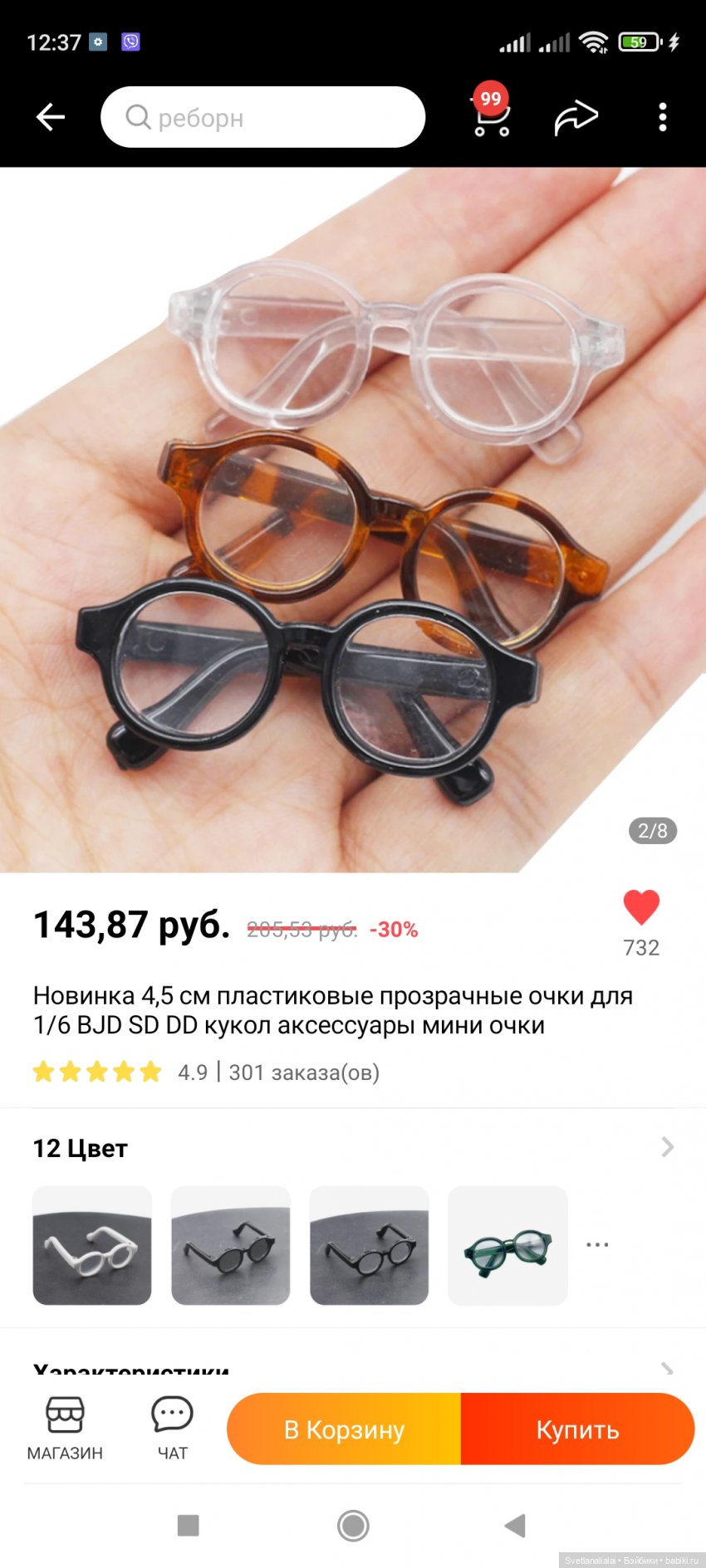Viewport: 706px width, 1568px height.
Task: Open recent apps with square button
Action: pos(189,1525)
